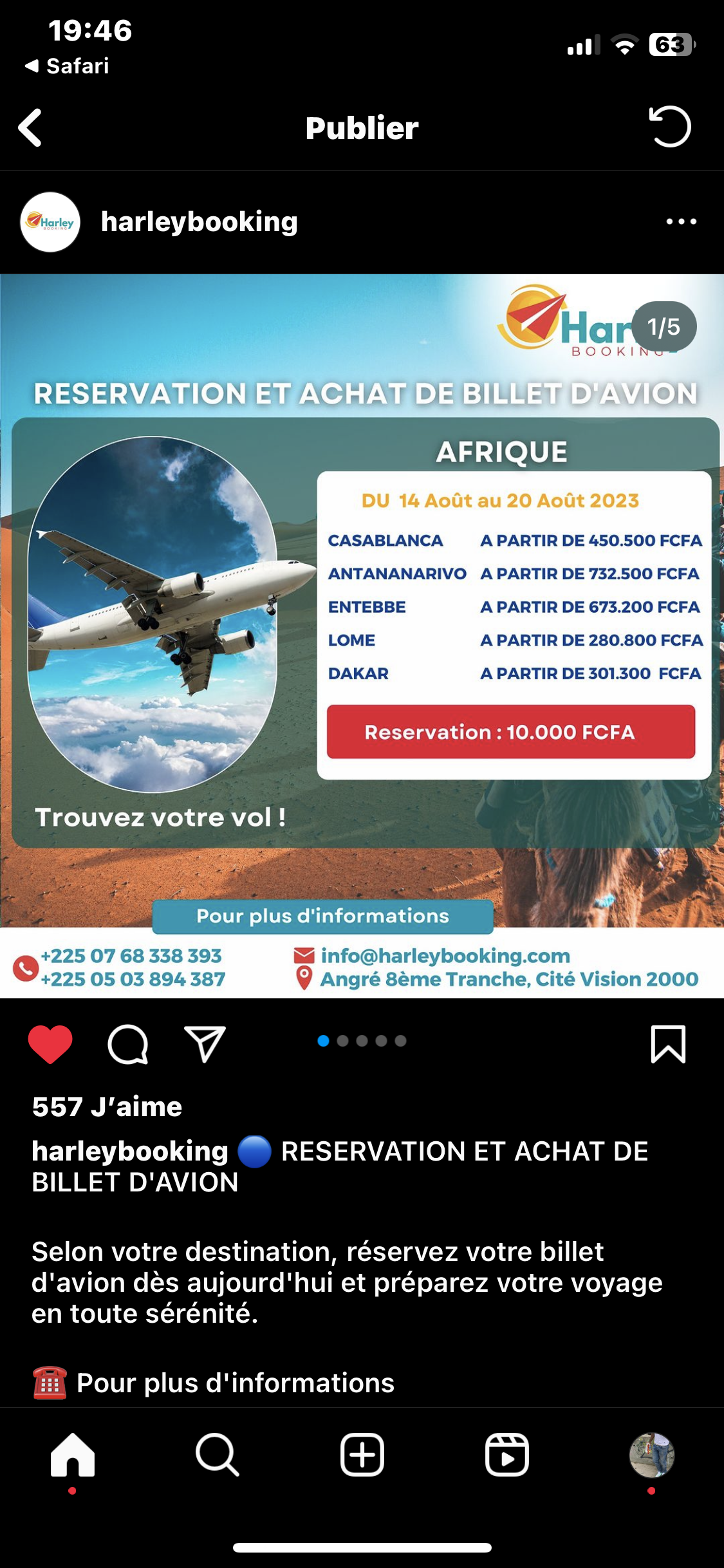Open the three-dot post options menu
This screenshot has width=724, height=1568.
pyautogui.click(x=682, y=221)
